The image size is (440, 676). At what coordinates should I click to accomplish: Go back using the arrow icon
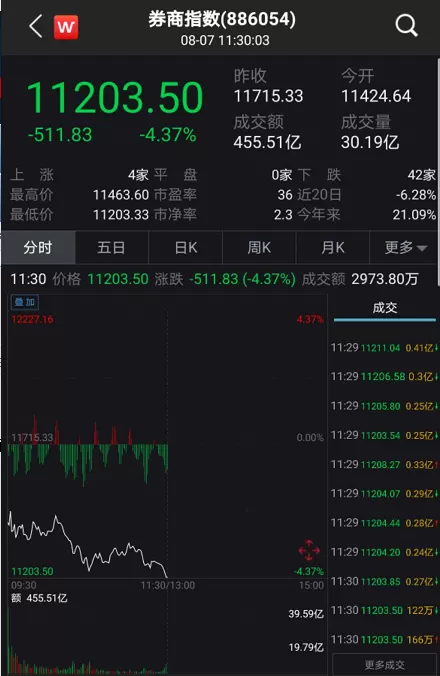point(36,27)
